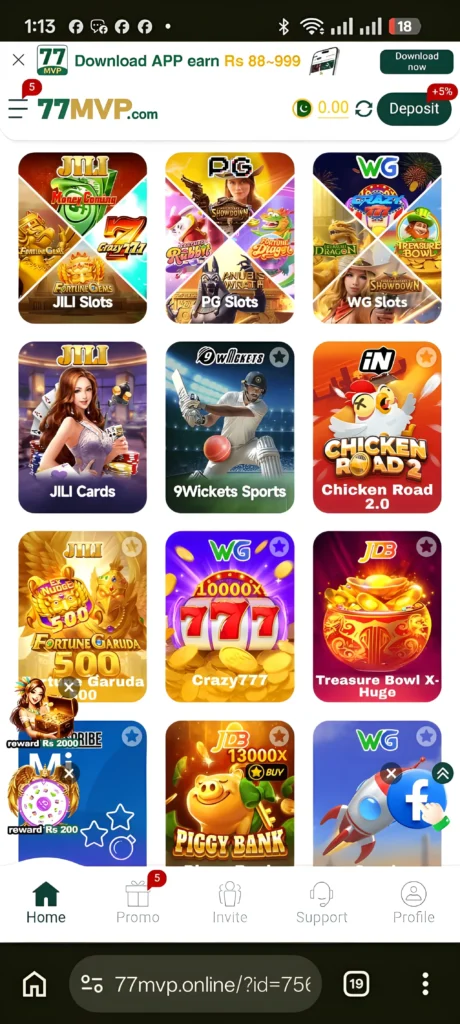Open 9Wickets Sports

tap(230, 427)
